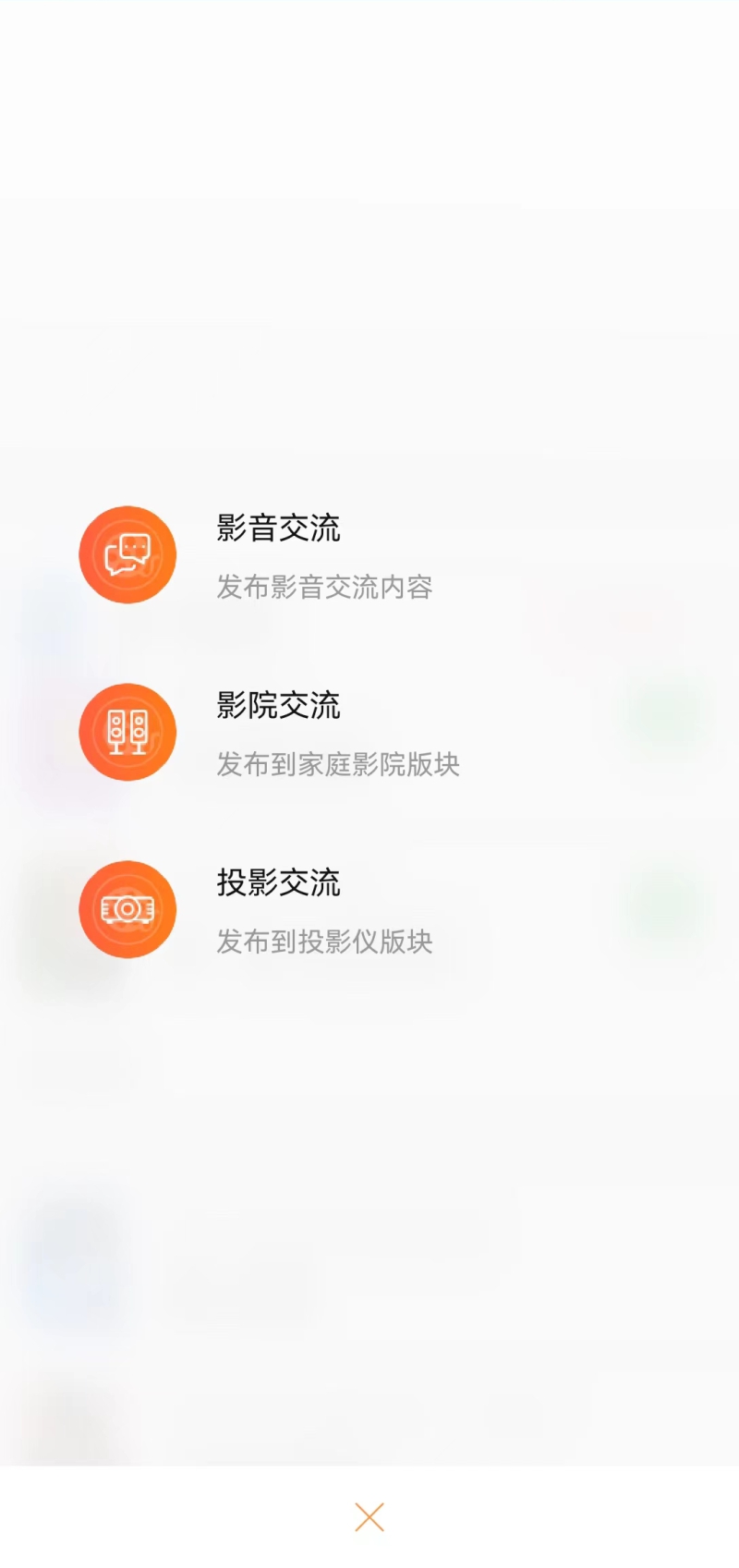This screenshot has height=1568, width=739.
Task: Click description 发布到投影仪版块
Action: (323, 942)
